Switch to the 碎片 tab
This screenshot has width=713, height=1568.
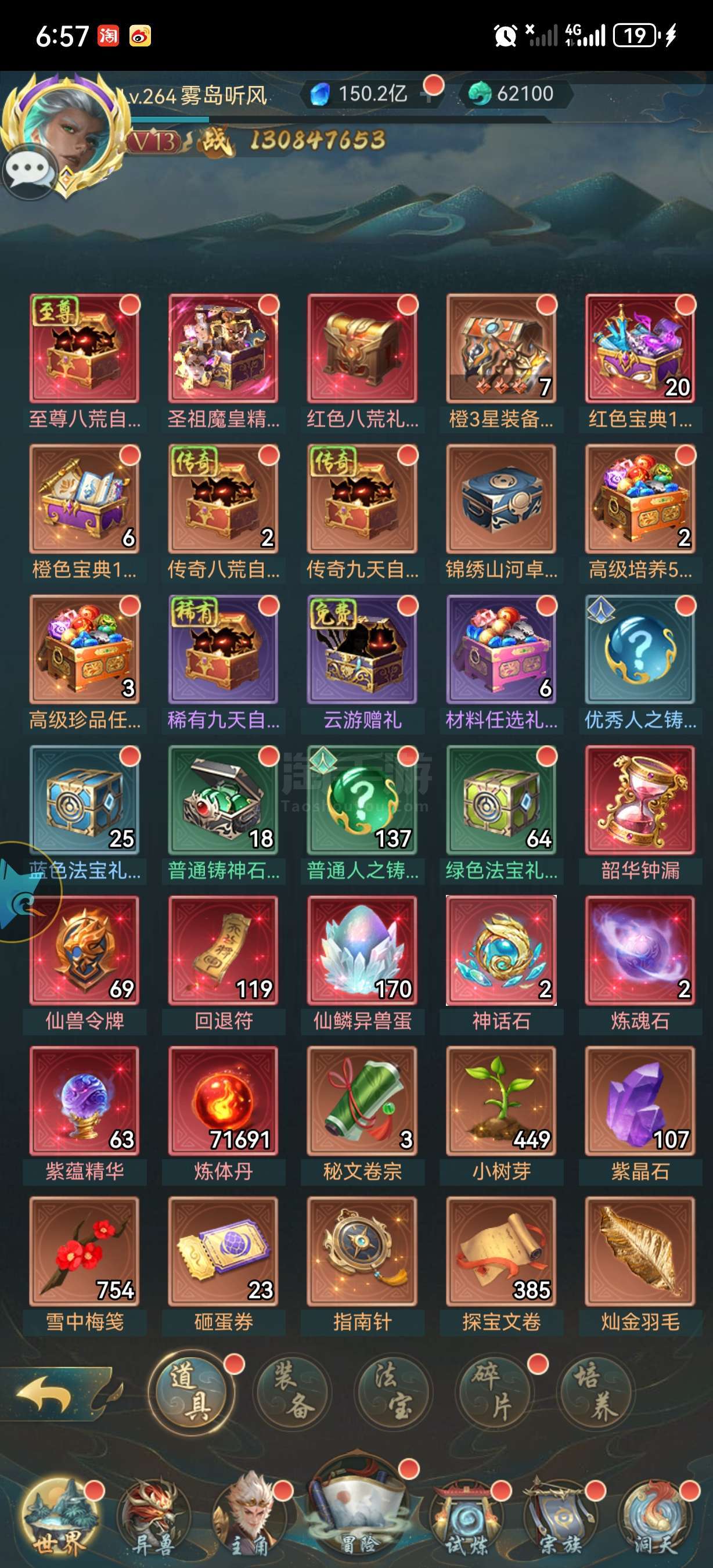point(494,1393)
